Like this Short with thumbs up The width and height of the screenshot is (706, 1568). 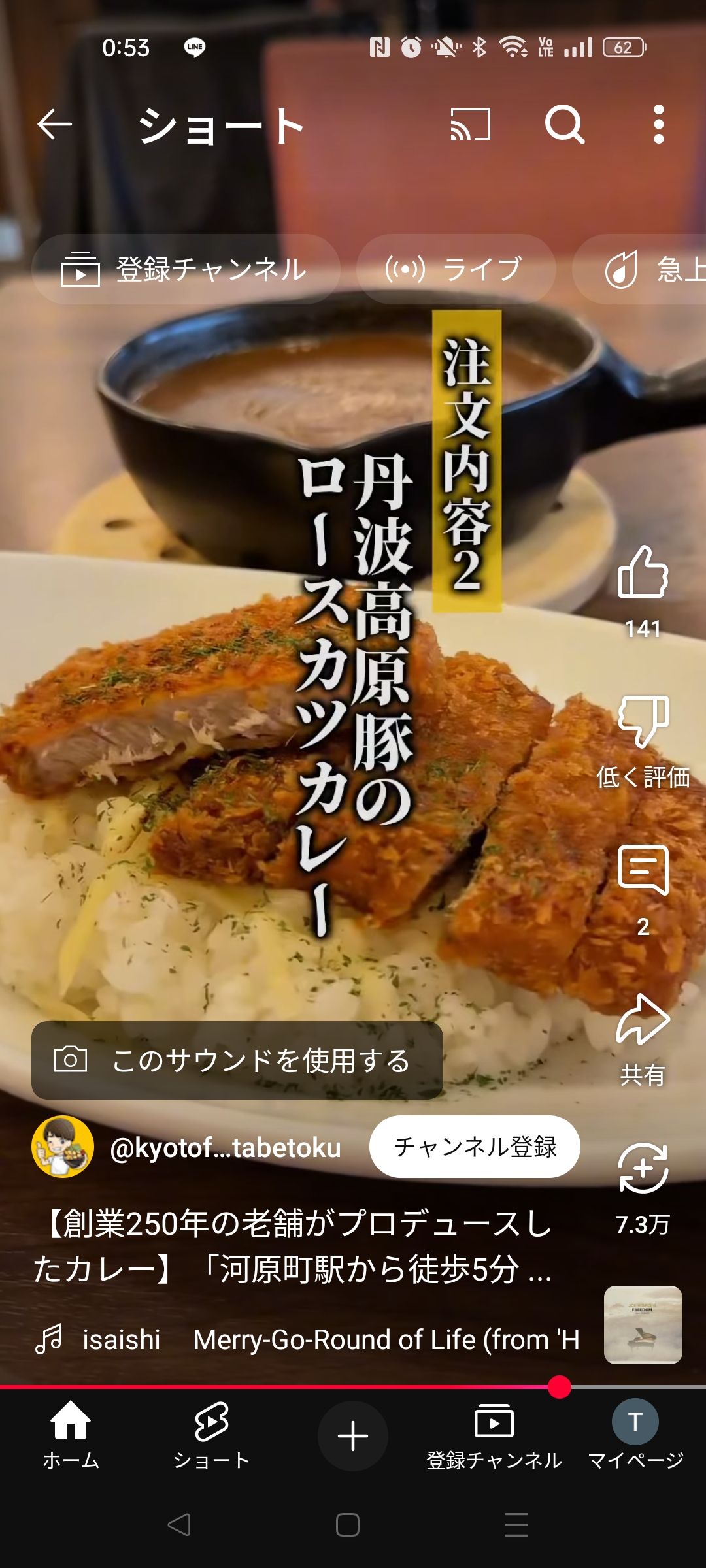[x=643, y=572]
